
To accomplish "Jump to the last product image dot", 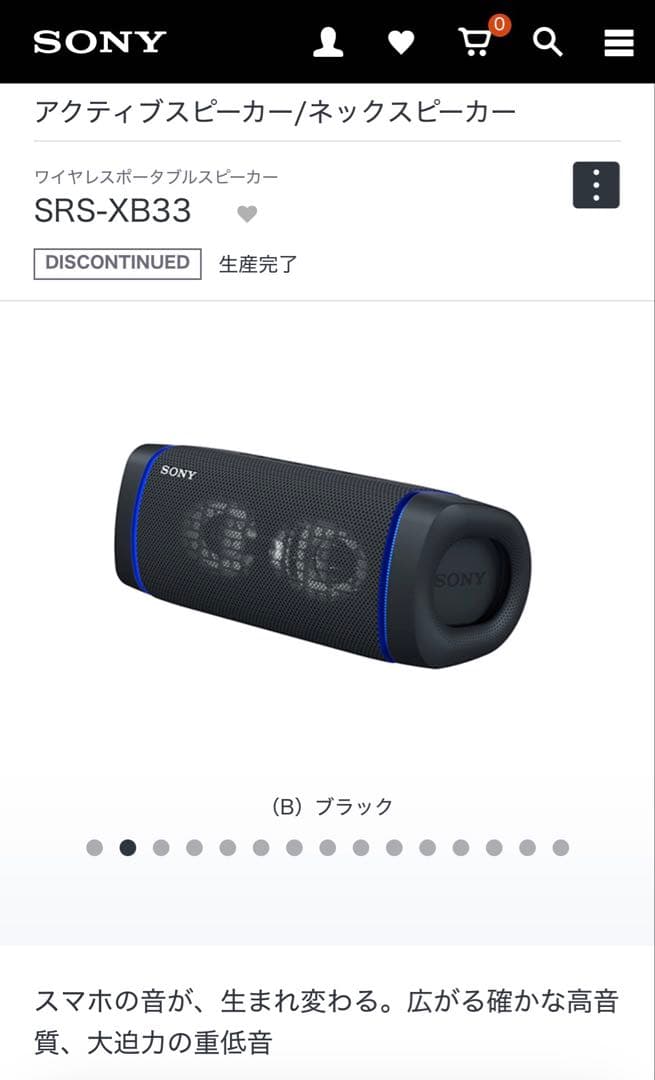I will 561,848.
